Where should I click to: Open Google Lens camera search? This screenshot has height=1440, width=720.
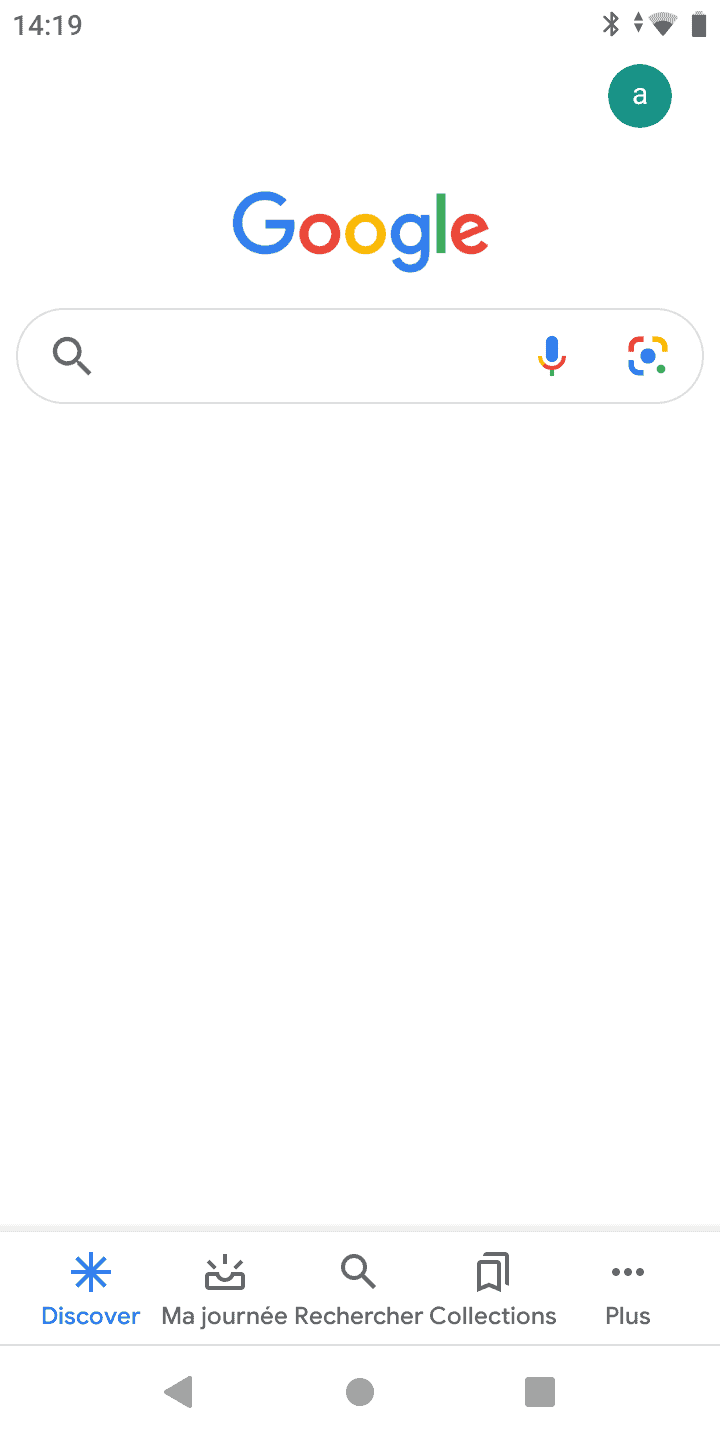648,356
